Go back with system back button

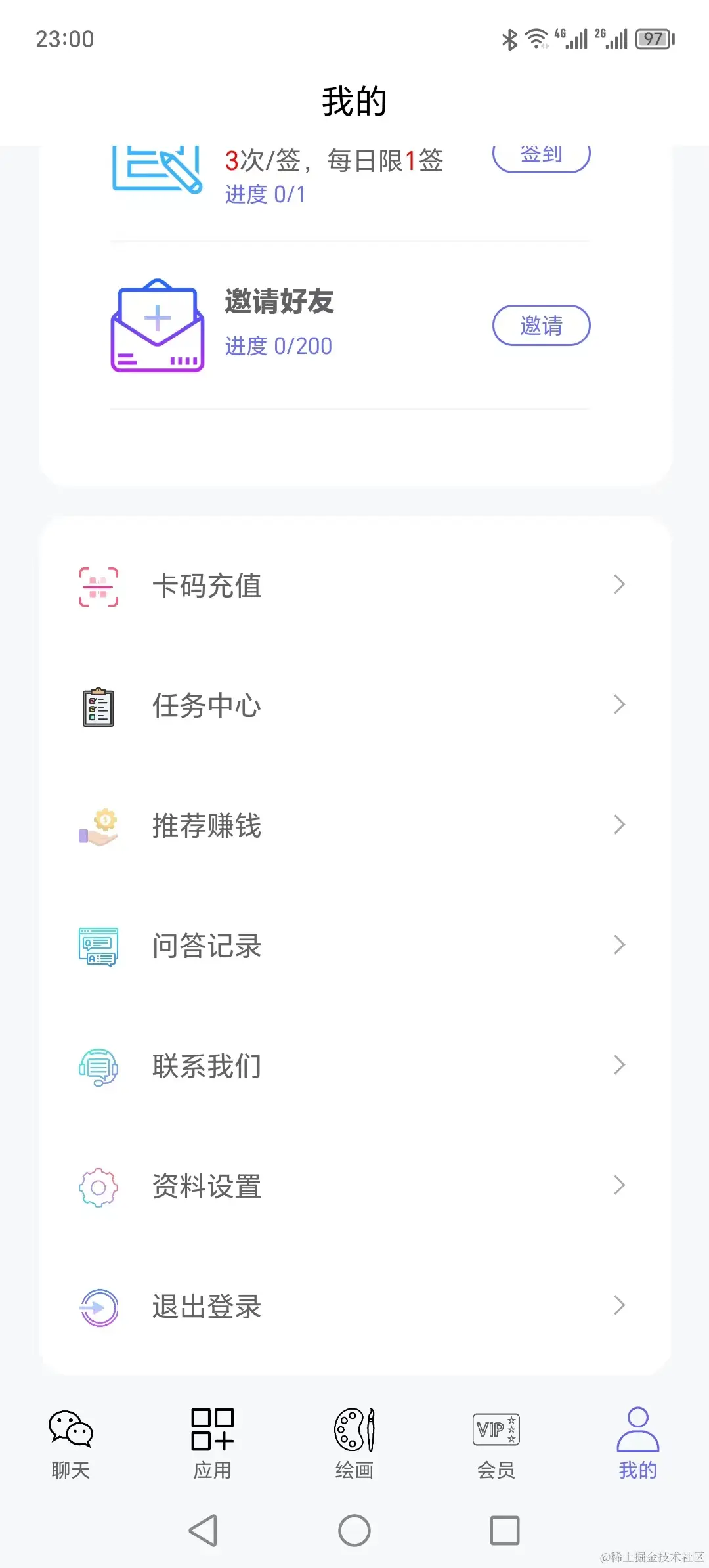204,1531
